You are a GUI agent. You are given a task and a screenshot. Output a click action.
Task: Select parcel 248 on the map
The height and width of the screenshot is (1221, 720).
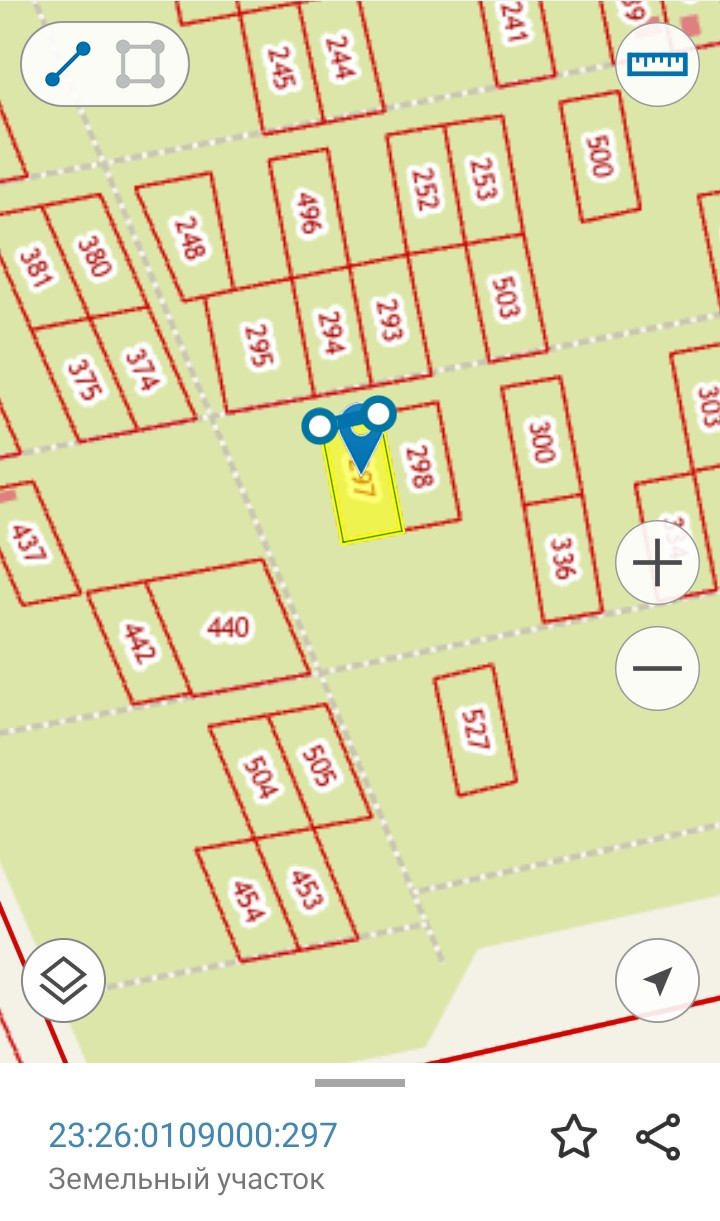[187, 236]
